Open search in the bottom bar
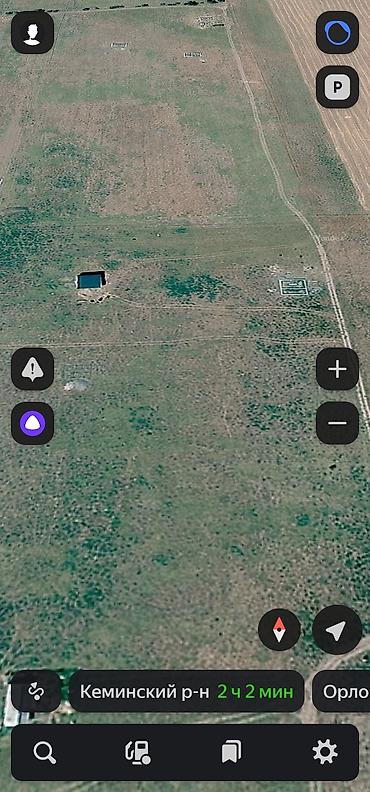 [x=45, y=753]
